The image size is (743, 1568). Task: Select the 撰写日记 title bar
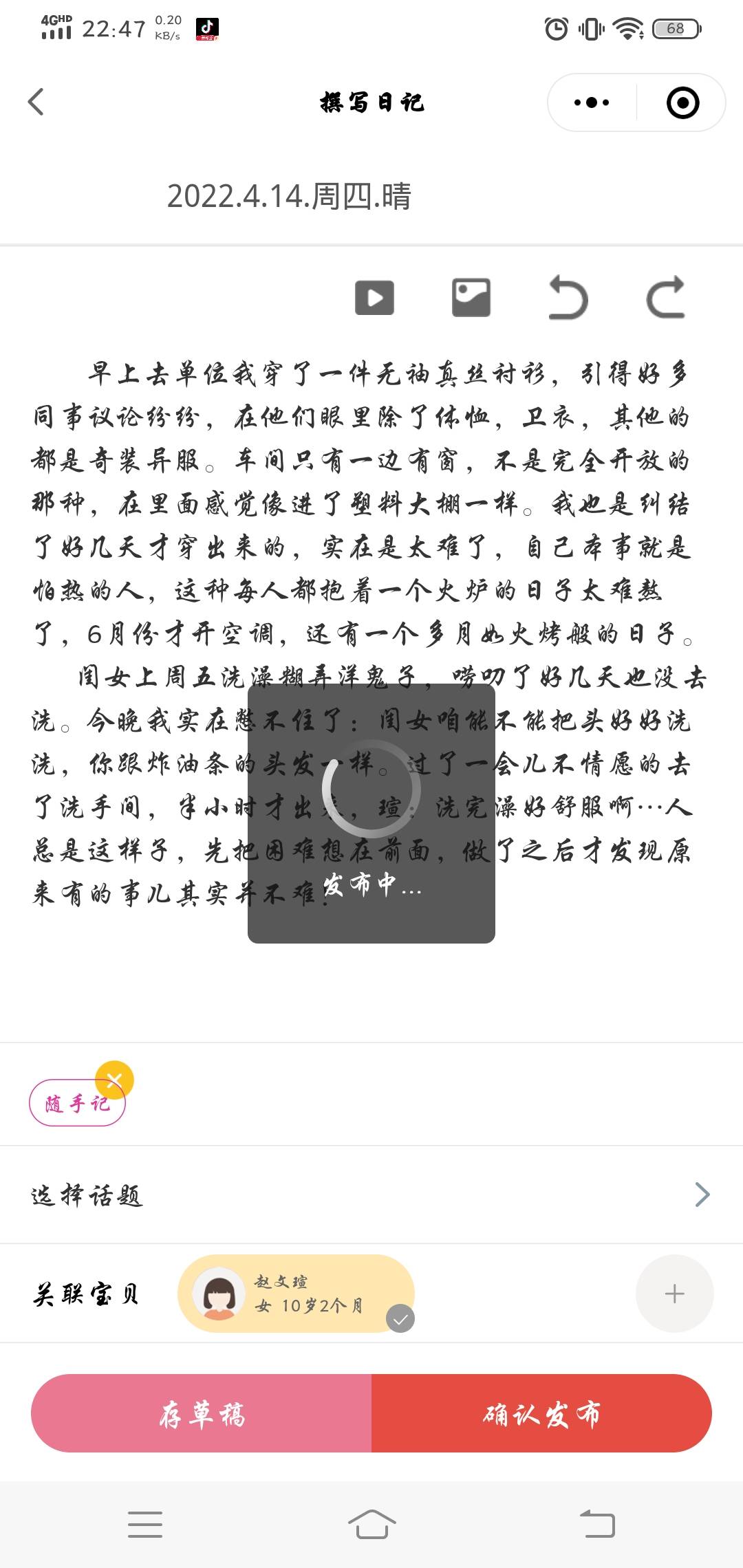pos(371,102)
